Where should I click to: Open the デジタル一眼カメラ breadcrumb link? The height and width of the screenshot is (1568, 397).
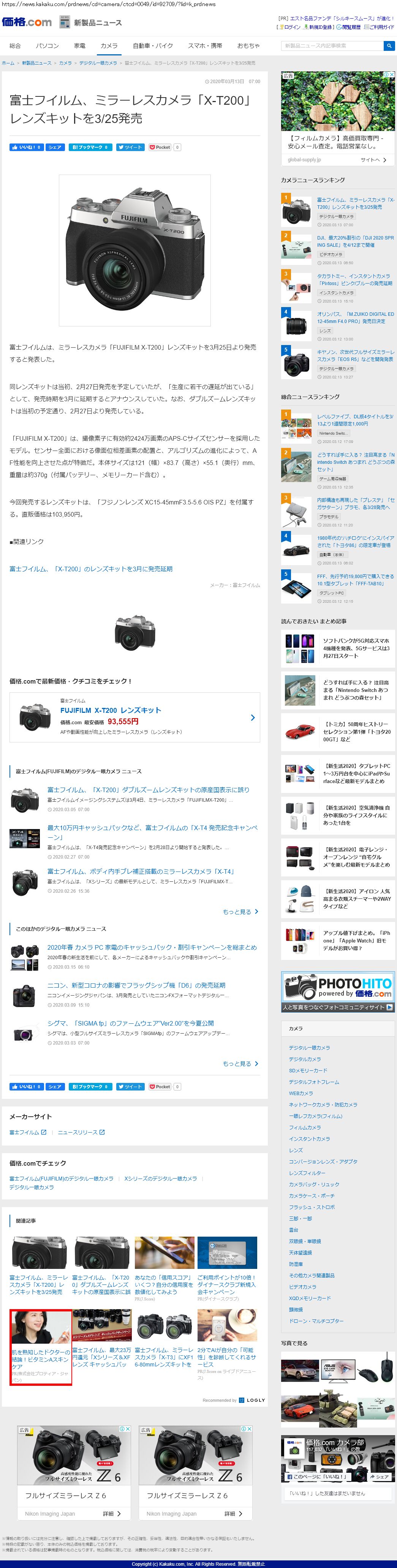click(98, 63)
